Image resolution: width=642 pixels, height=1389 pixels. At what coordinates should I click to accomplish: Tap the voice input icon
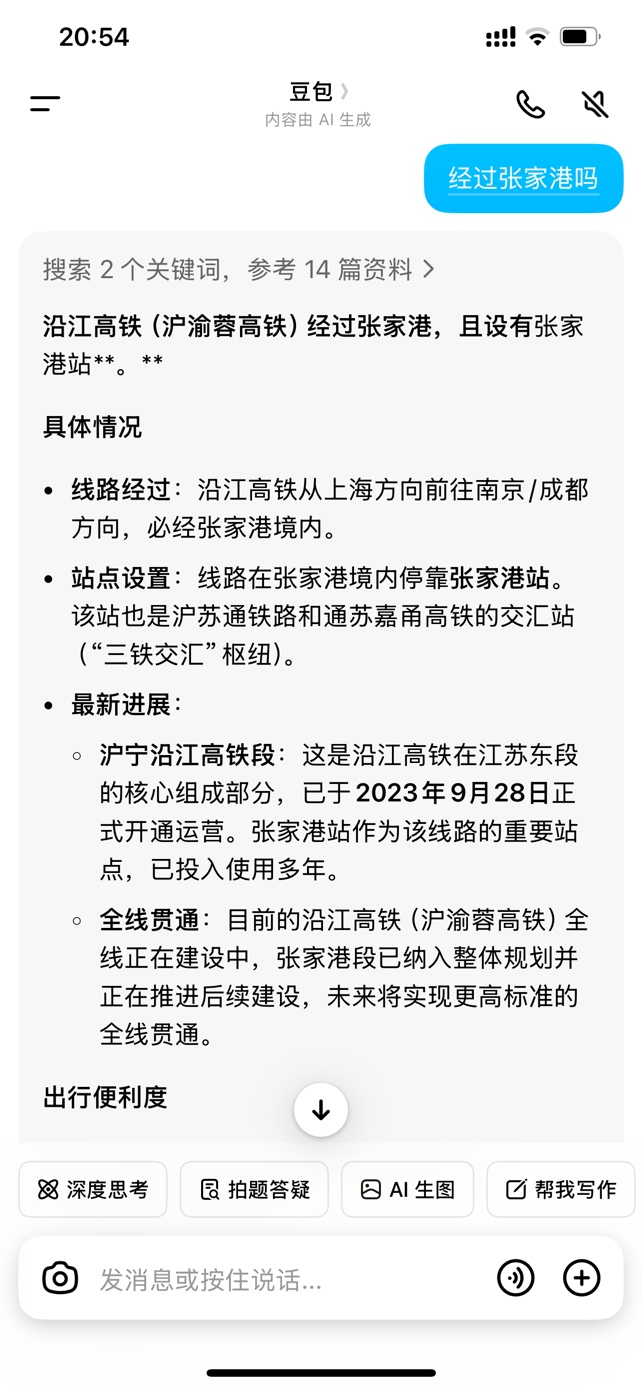point(516,1278)
